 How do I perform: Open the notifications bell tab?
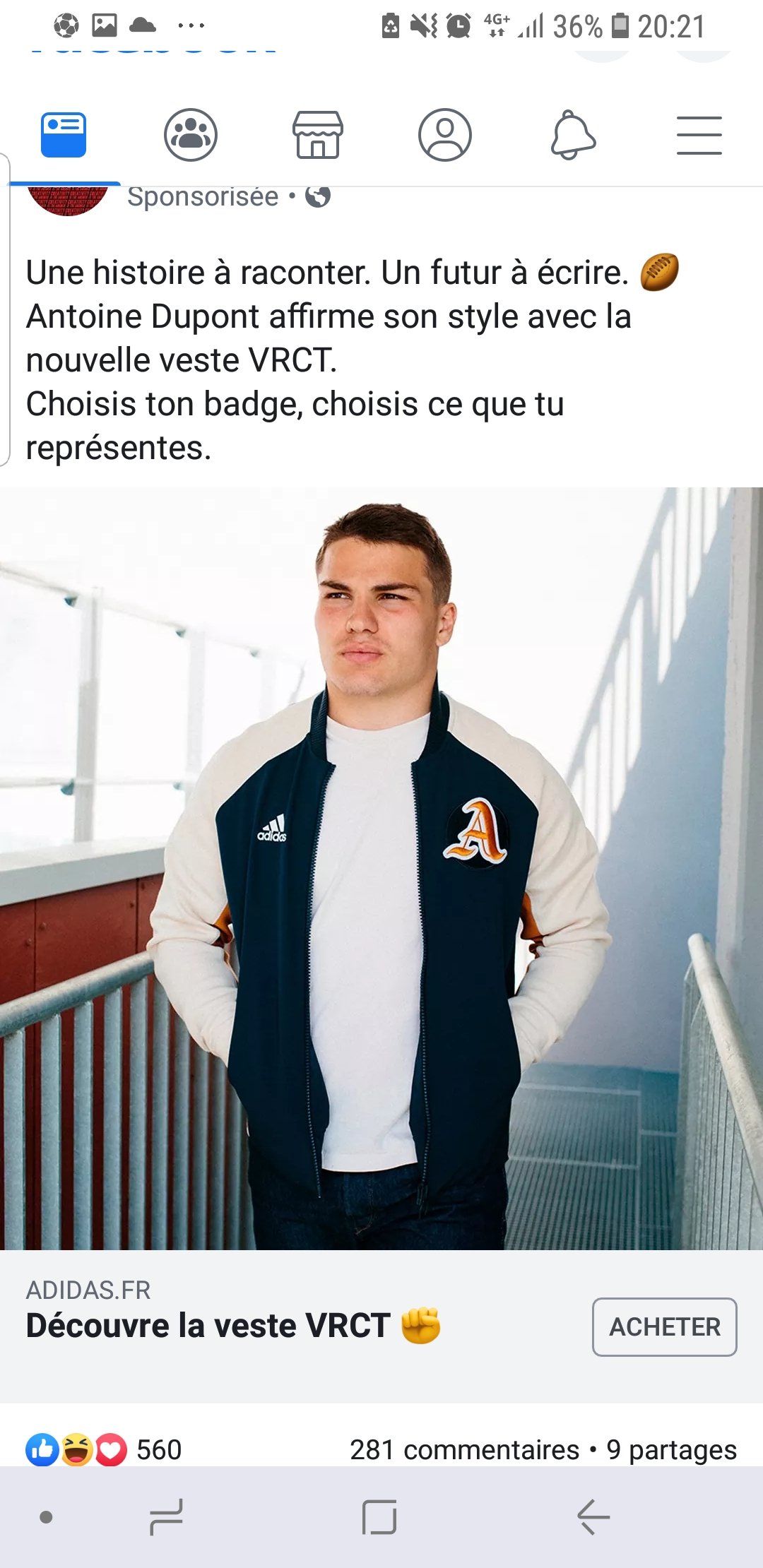(x=572, y=135)
